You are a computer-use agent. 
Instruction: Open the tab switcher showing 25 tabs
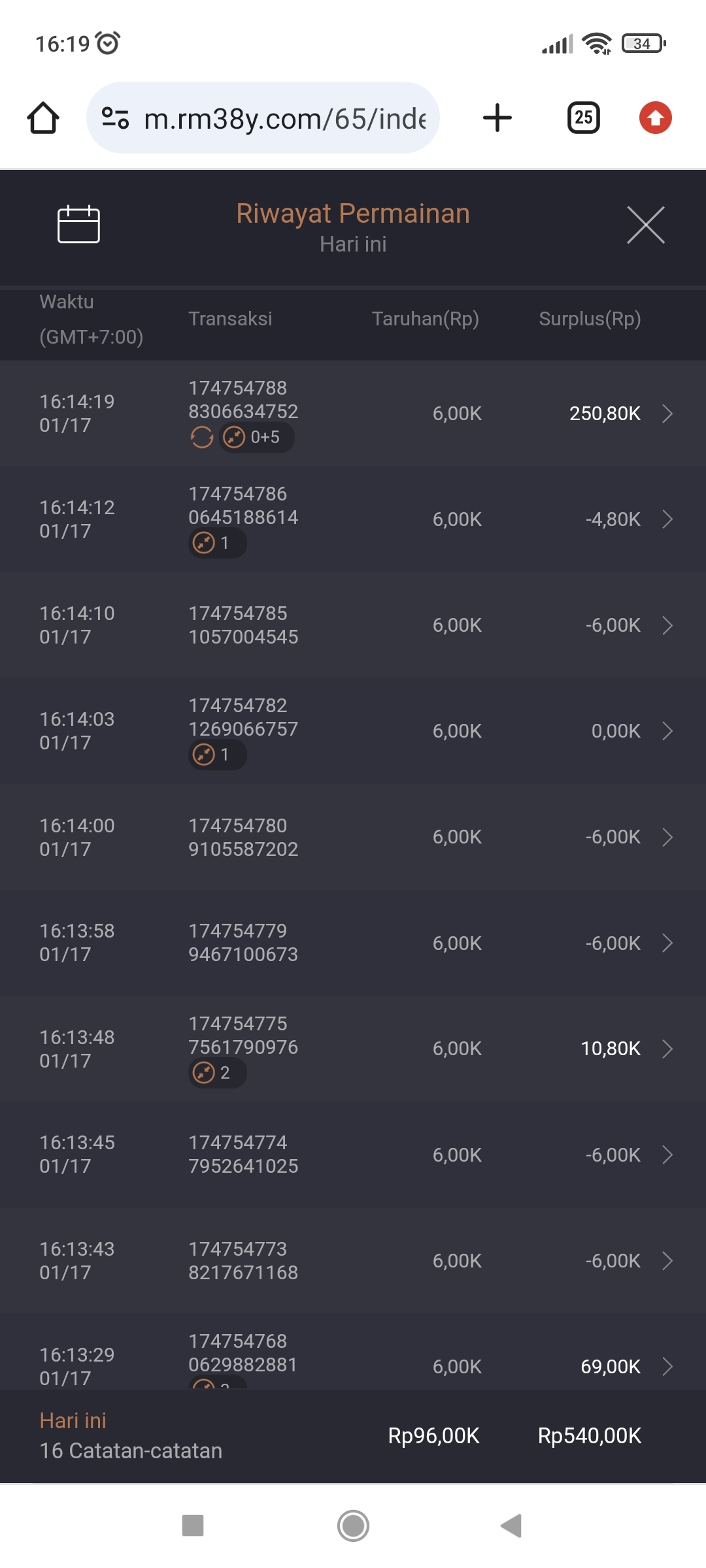[x=583, y=118]
